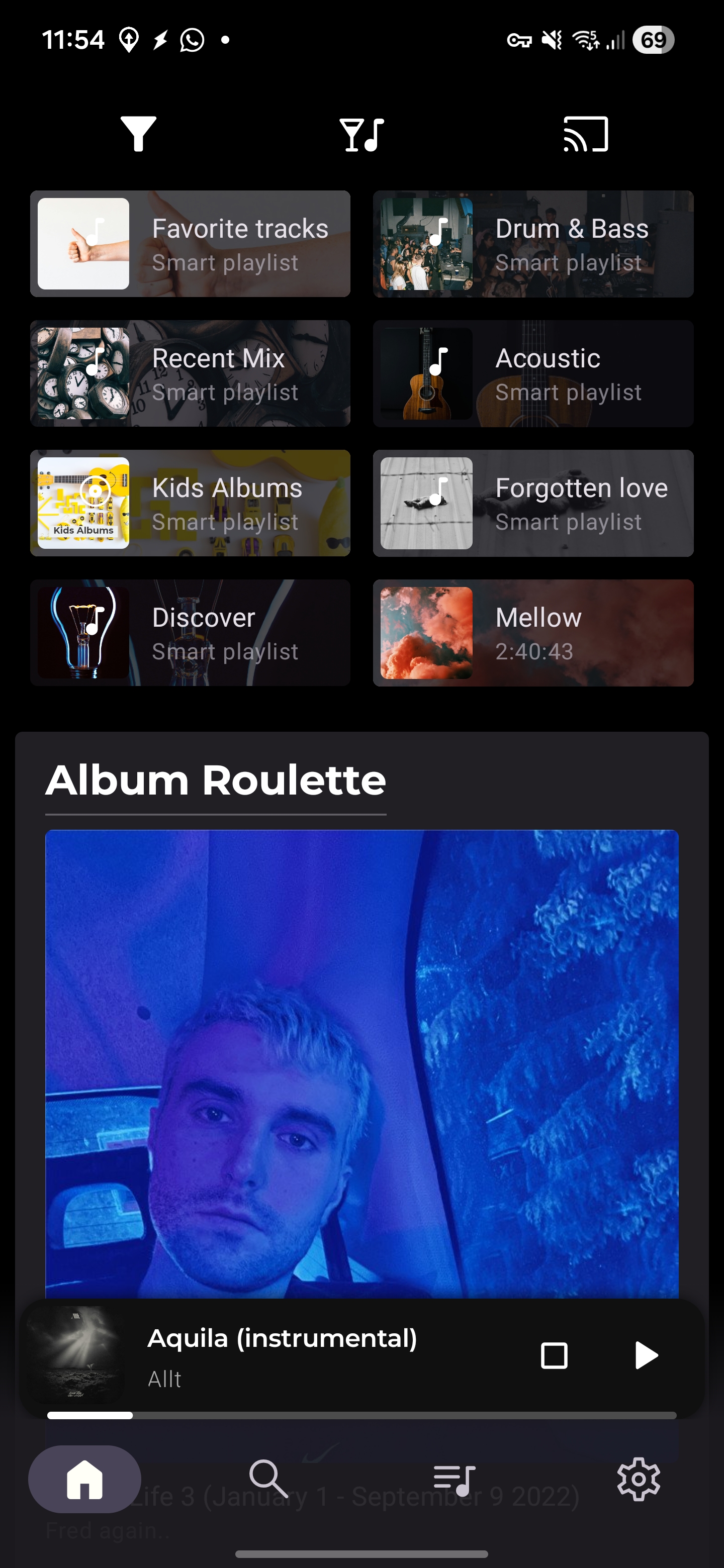Open the Drum & Bass smart playlist
The height and width of the screenshot is (1568, 724).
click(x=533, y=244)
